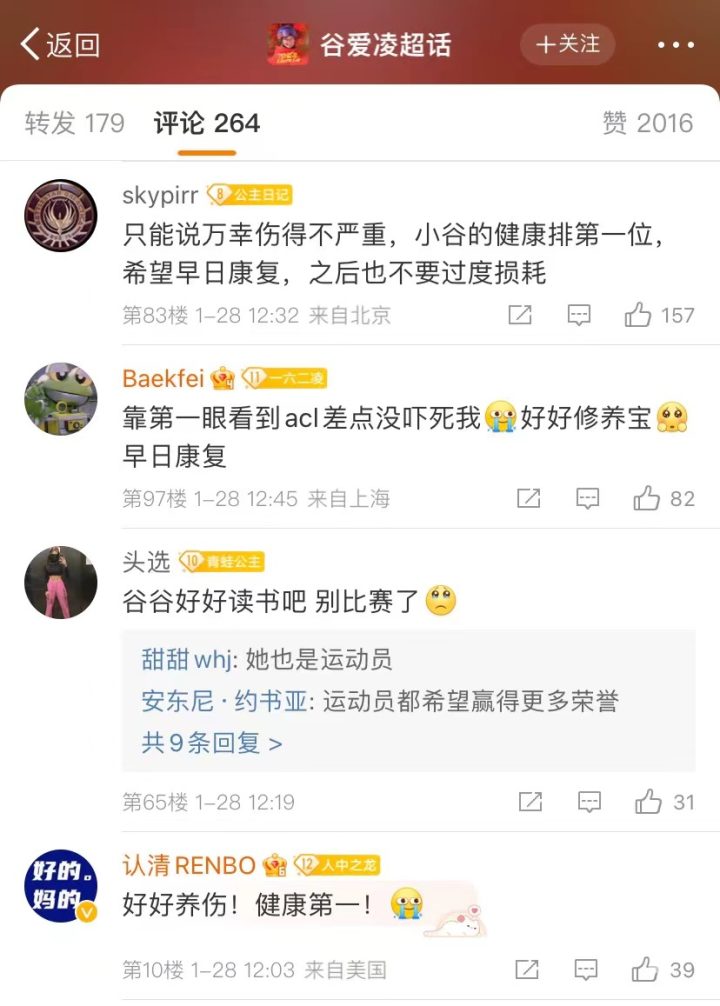720x1006 pixels.
Task: Share 头选's comment
Action: [x=530, y=801]
